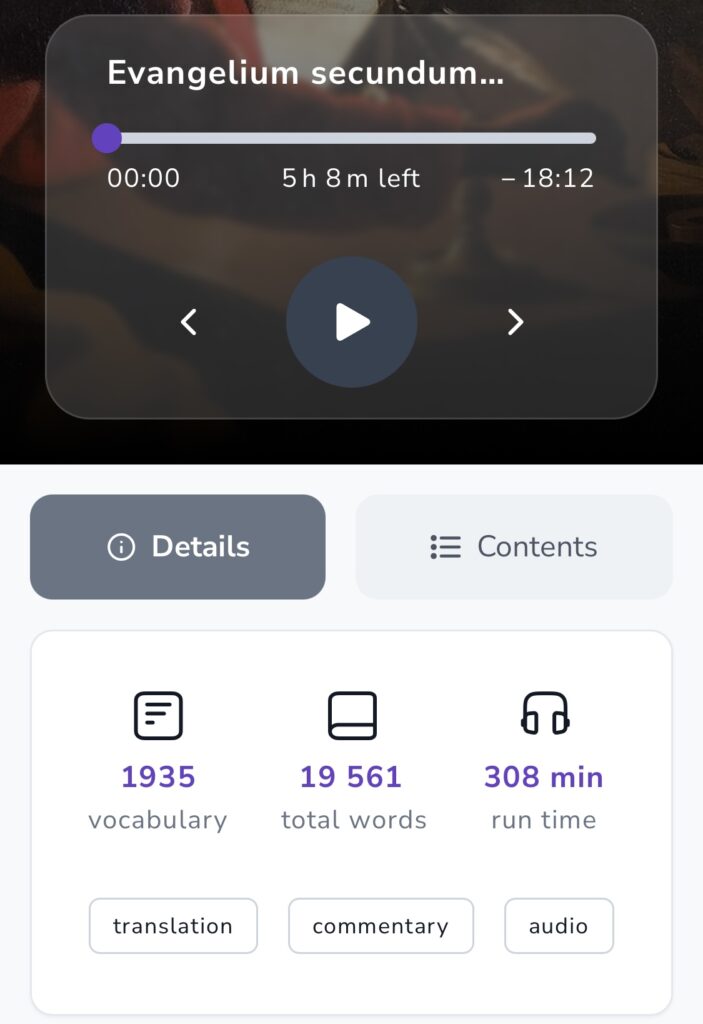
Task: Open the commentary chip
Action: pyautogui.click(x=380, y=926)
